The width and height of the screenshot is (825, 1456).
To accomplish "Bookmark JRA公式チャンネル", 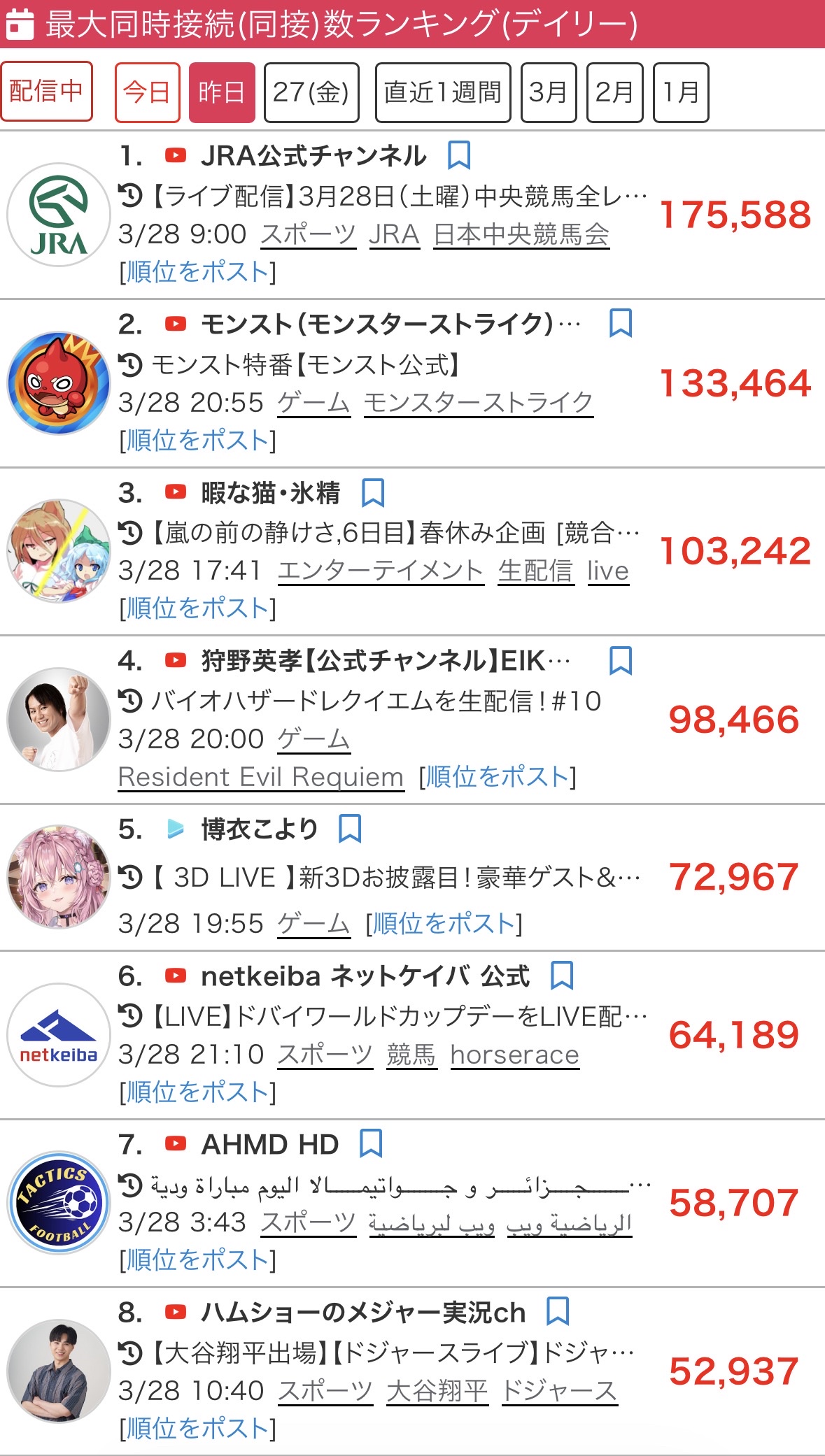I will (x=459, y=155).
